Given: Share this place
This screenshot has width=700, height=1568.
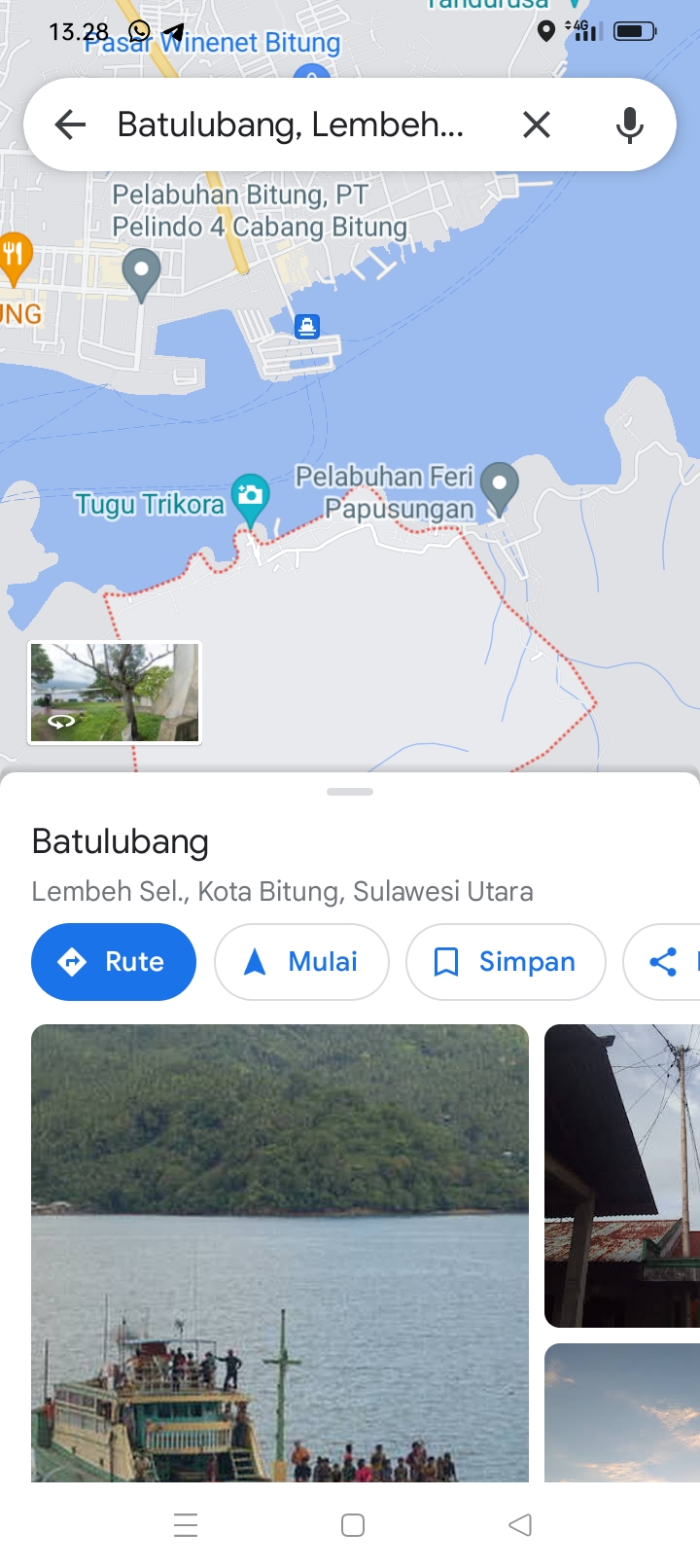Looking at the screenshot, I should click(662, 962).
